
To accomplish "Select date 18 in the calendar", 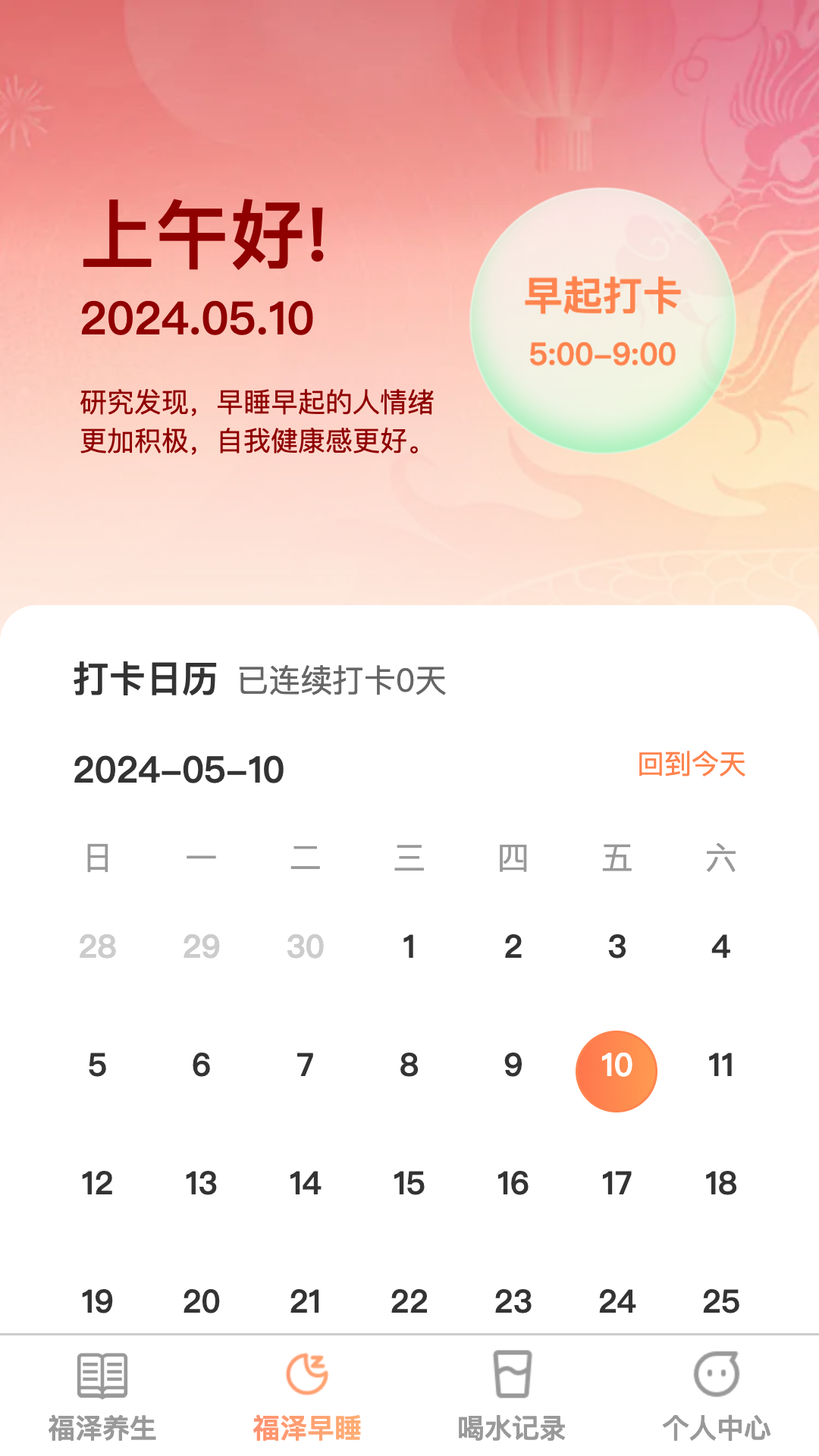I will (720, 1184).
